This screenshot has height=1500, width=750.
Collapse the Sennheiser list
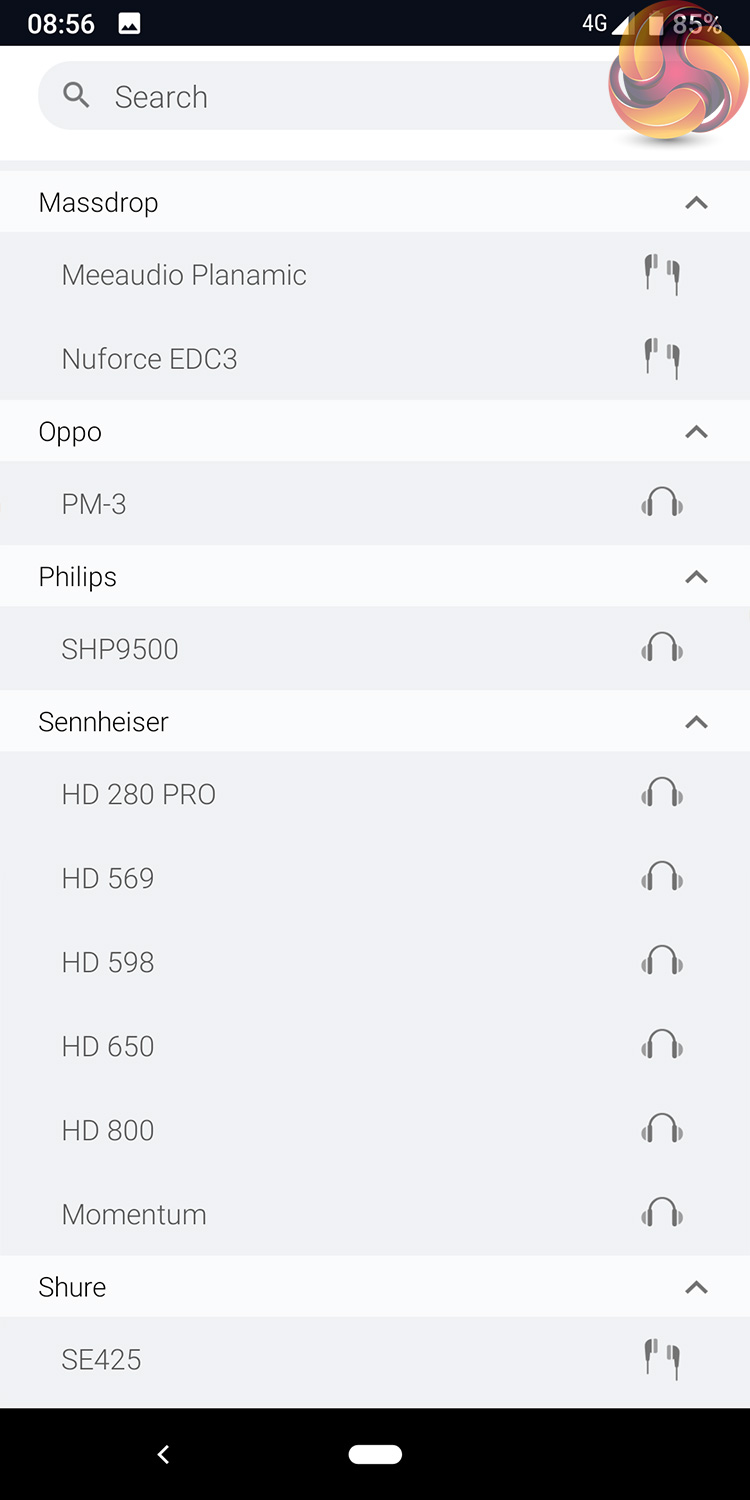click(696, 722)
